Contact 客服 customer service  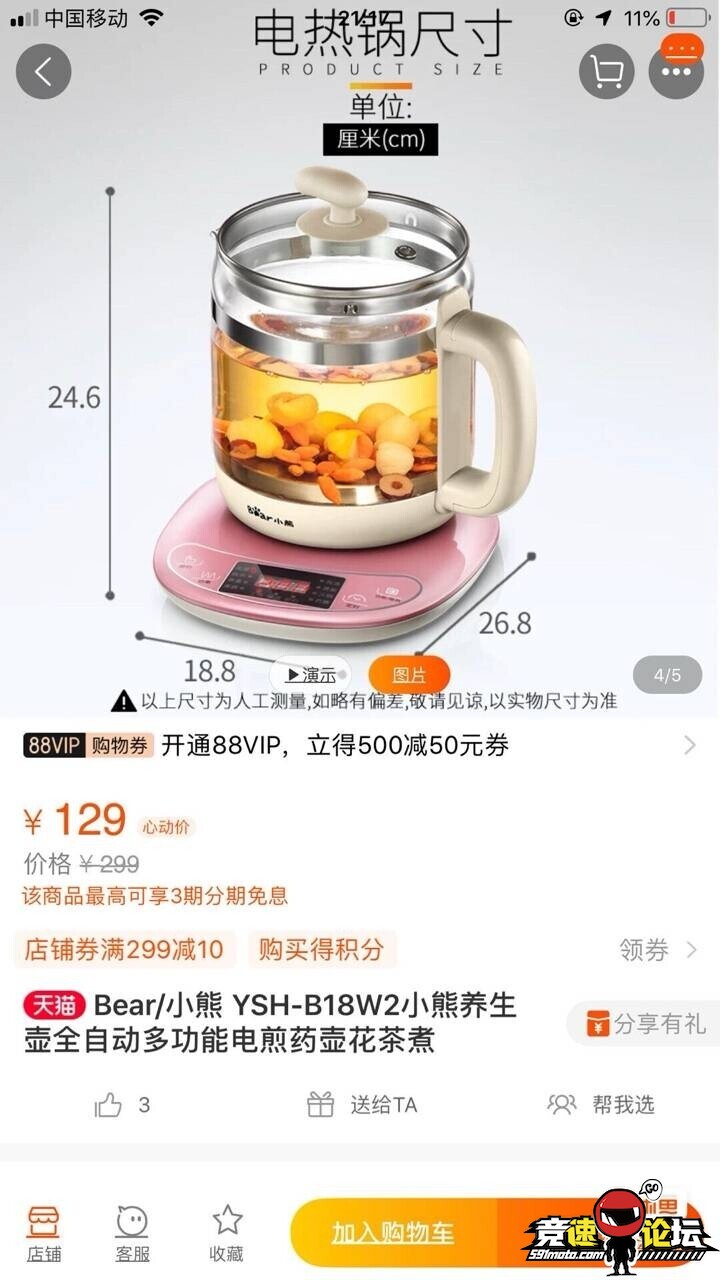[133, 1232]
